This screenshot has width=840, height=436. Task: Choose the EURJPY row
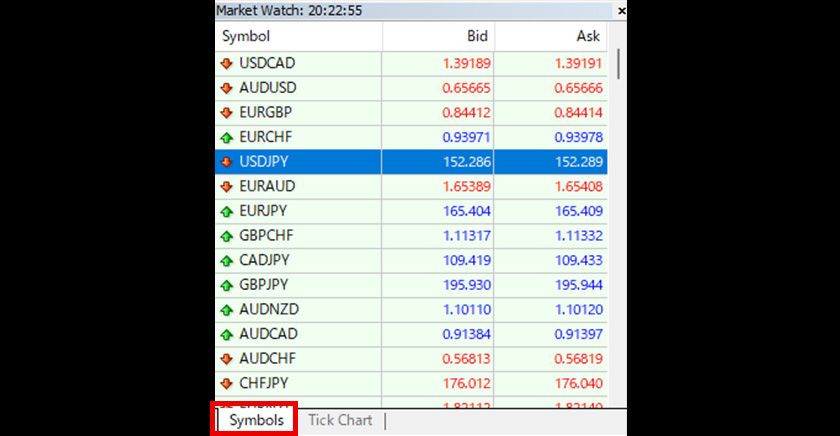pyautogui.click(x=263, y=211)
